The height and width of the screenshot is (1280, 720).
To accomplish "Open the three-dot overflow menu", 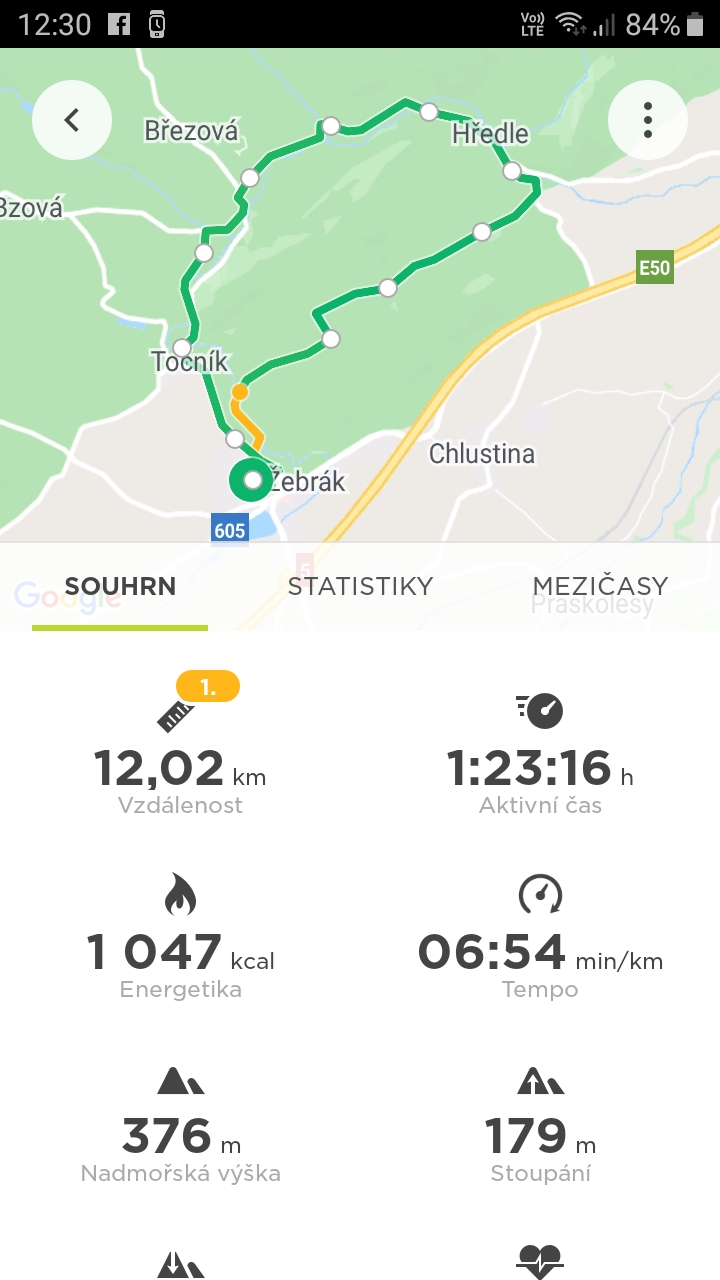I will coord(648,120).
